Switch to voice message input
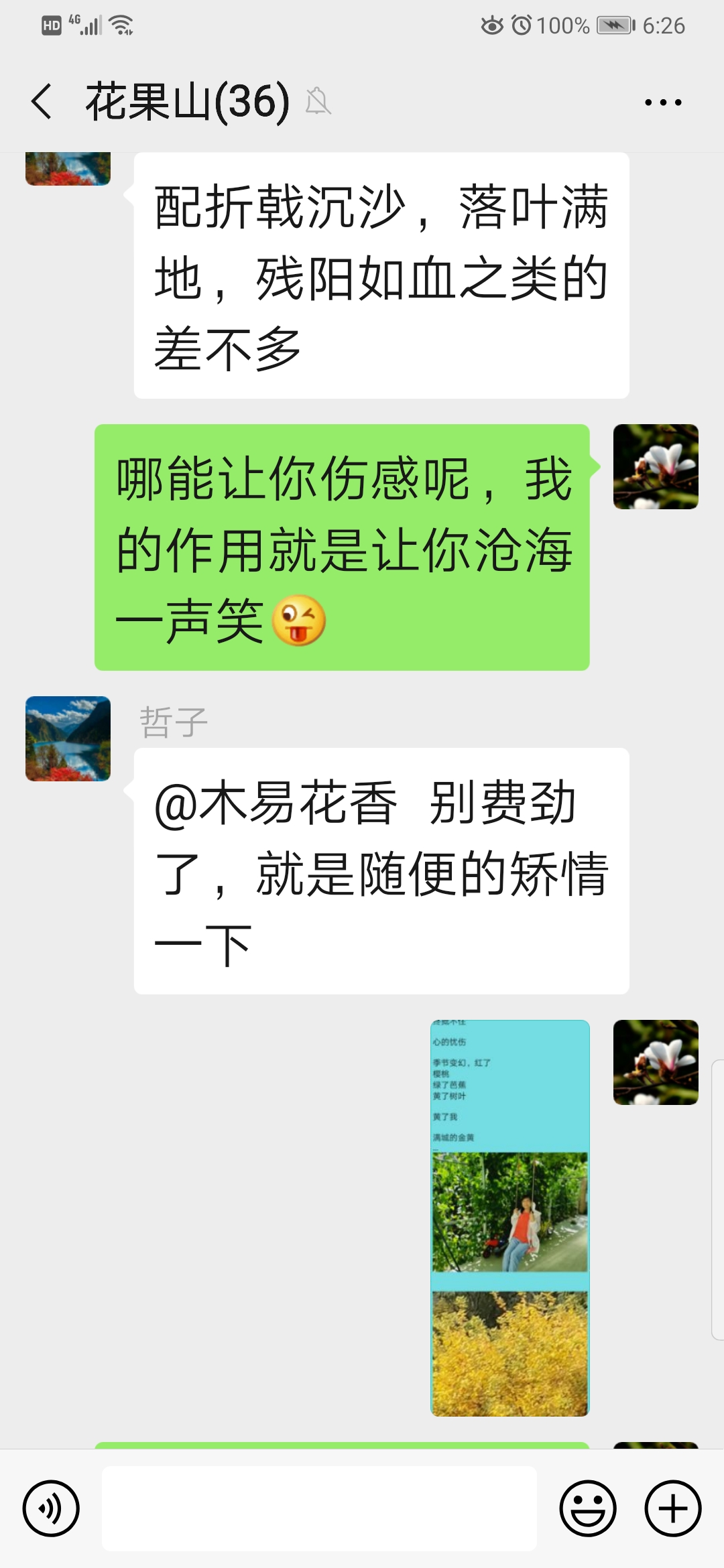 [51, 1508]
